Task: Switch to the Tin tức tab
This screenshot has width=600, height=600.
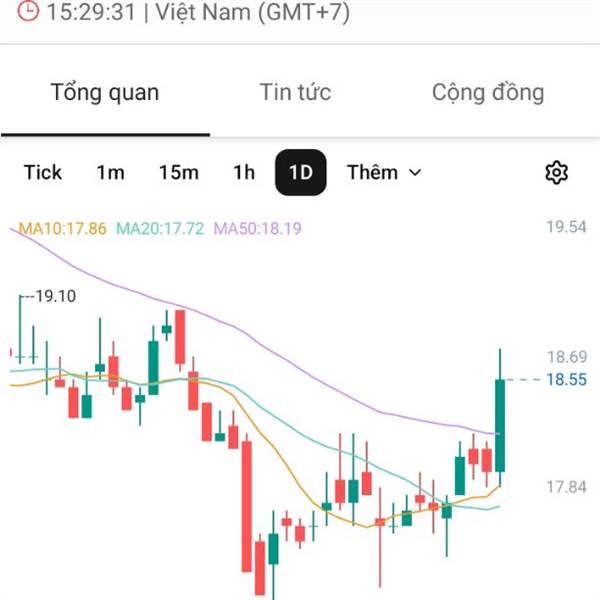Action: pos(295,93)
